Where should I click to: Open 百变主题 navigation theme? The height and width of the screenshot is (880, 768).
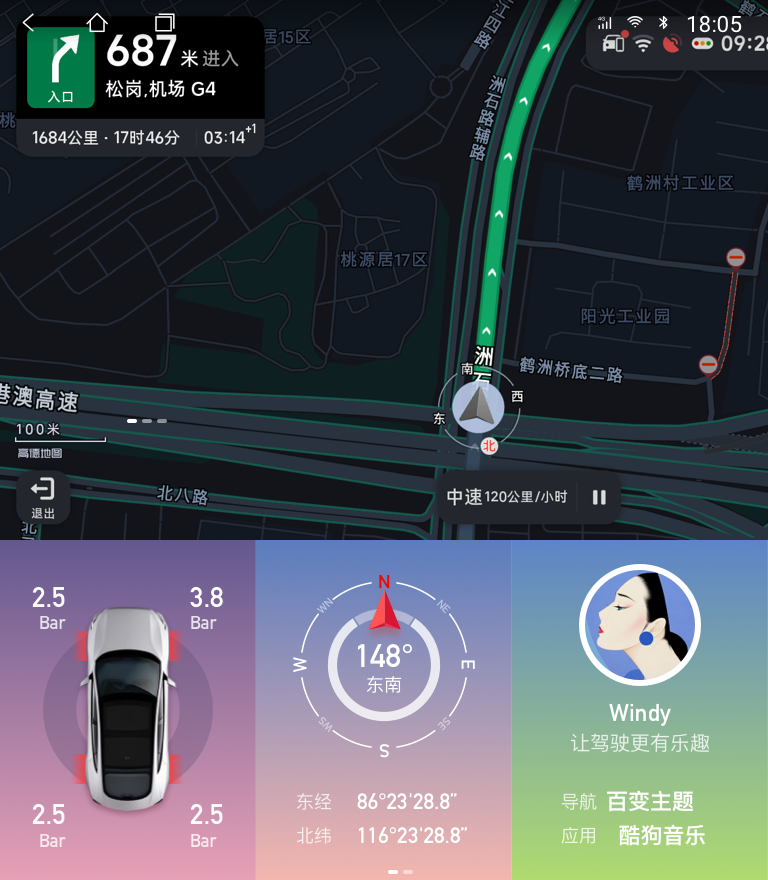point(649,801)
